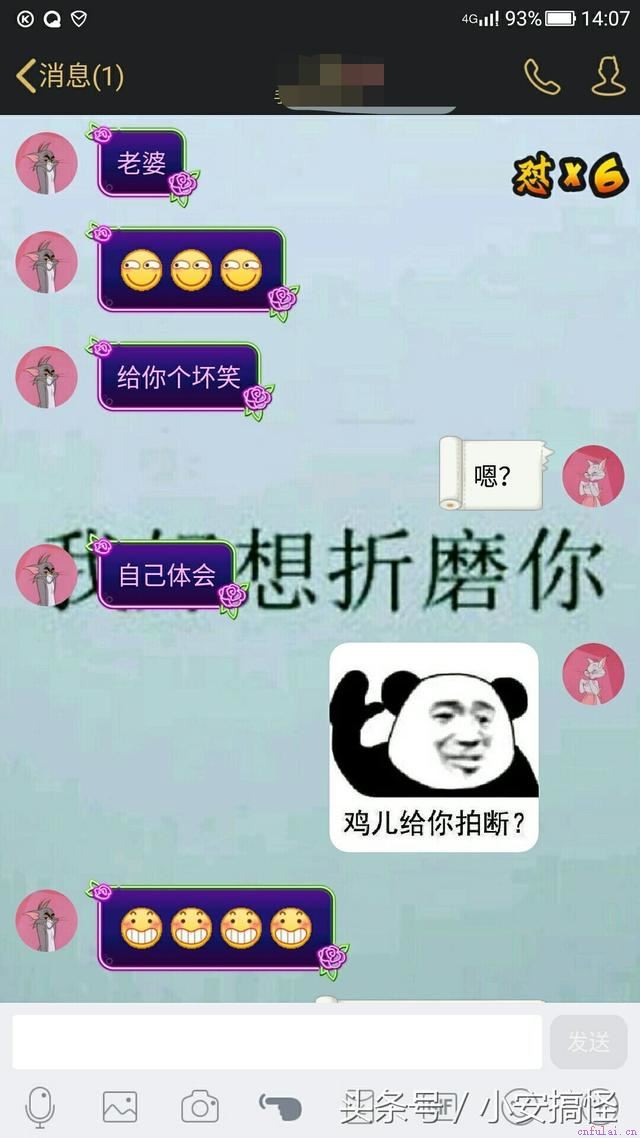Tap the sender's avatar beside 老婆
This screenshot has height=1138, width=640.
coord(46,162)
